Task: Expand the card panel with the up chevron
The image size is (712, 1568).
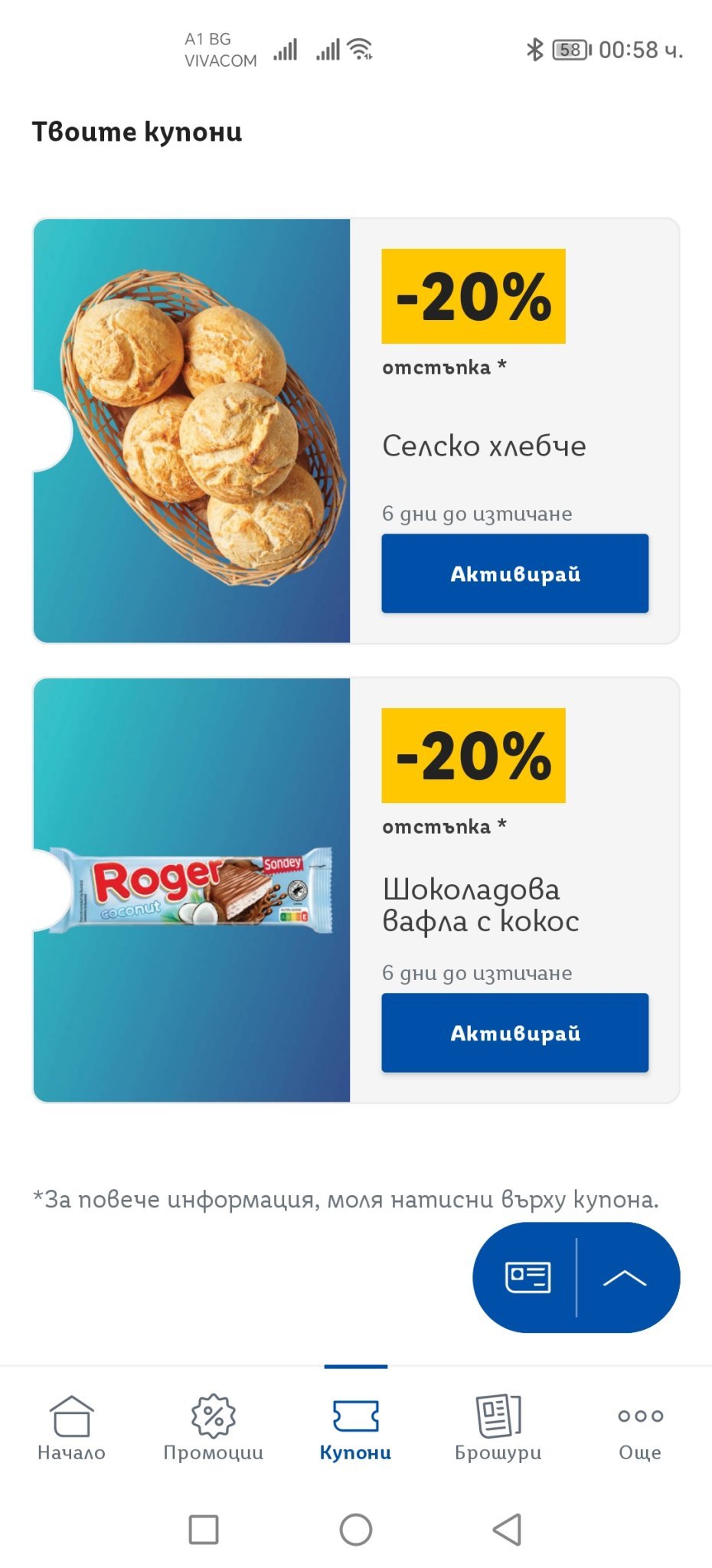Action: (625, 1277)
